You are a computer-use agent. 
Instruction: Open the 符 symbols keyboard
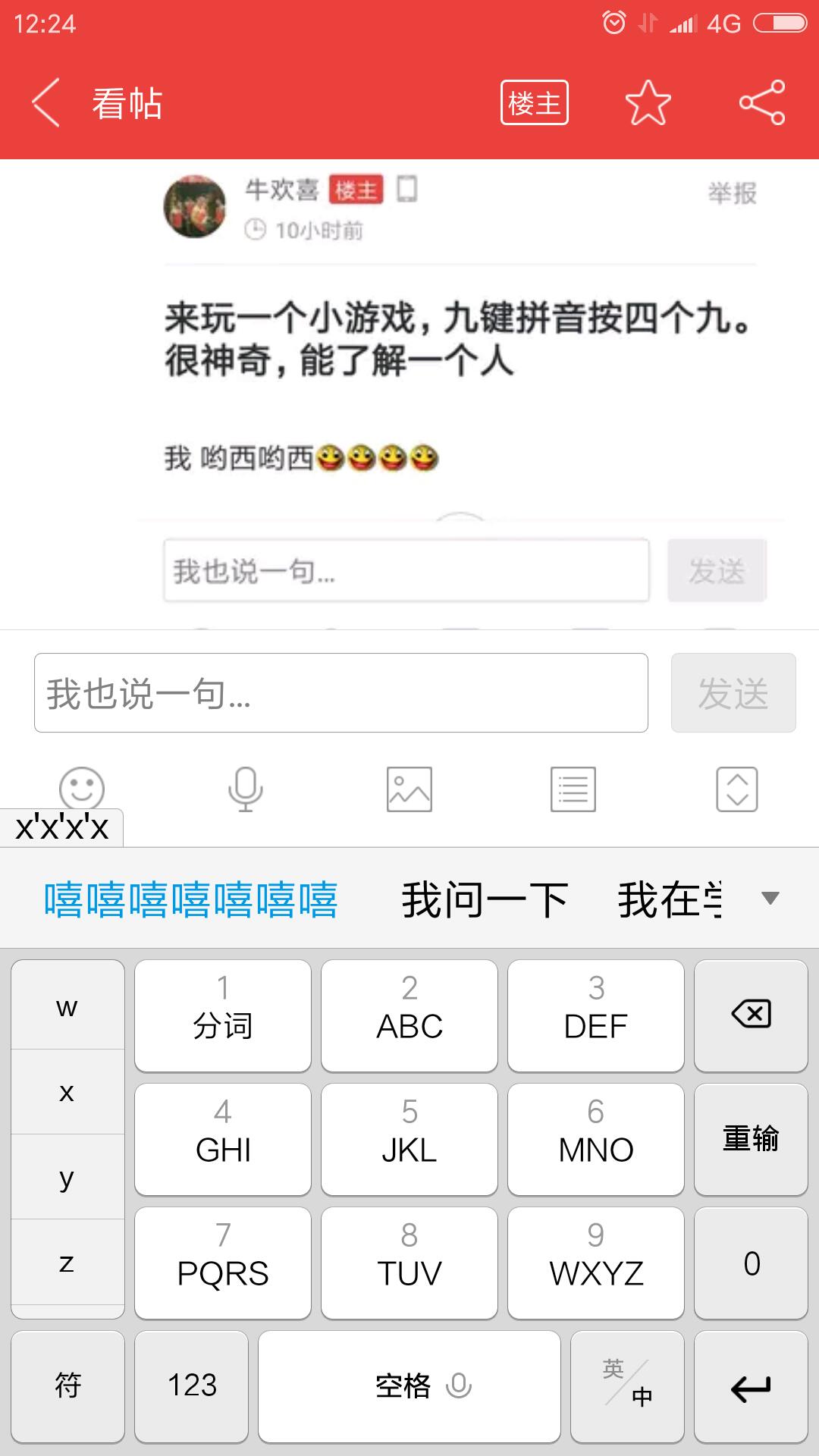pos(67,1386)
